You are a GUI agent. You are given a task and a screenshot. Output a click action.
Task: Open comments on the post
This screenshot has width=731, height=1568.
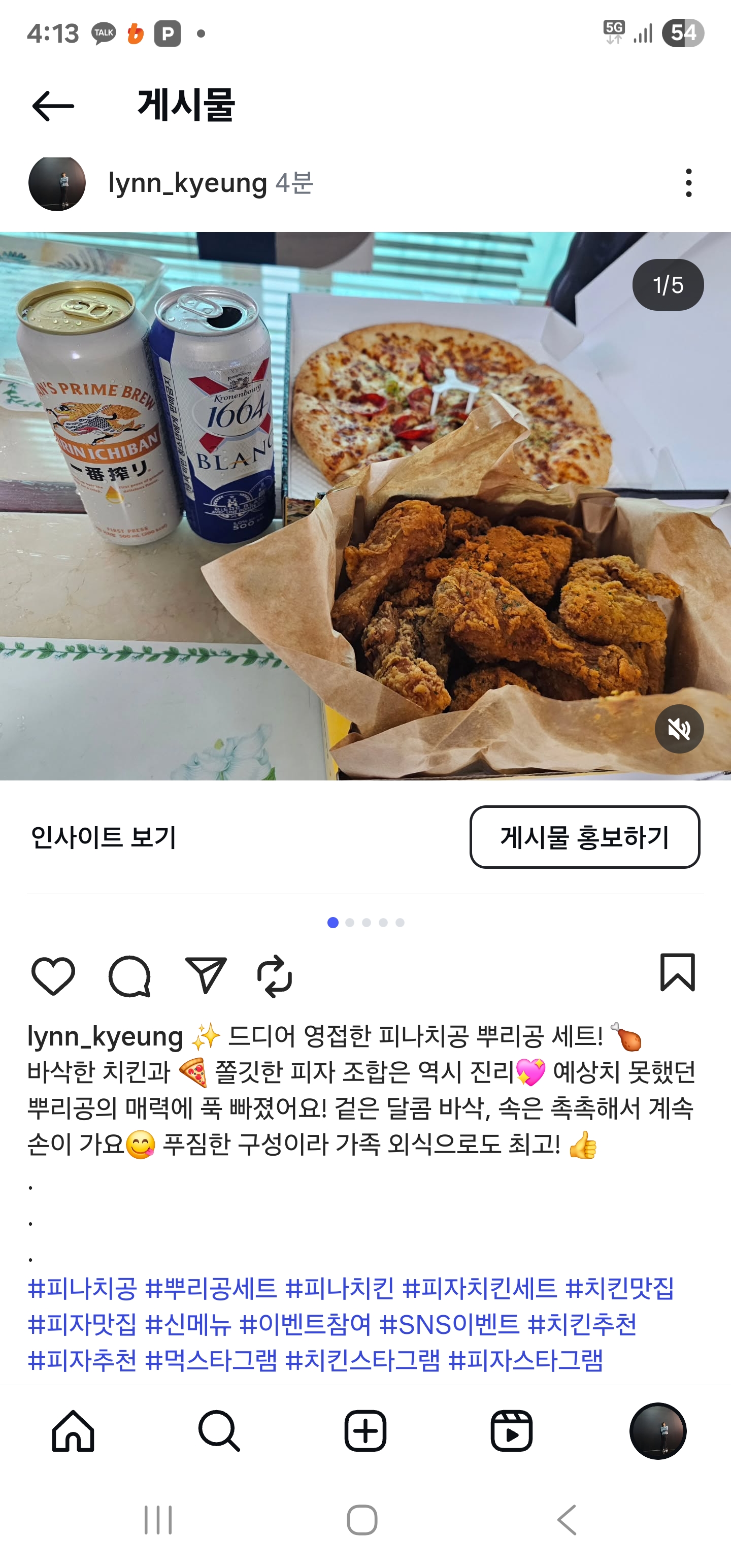(129, 976)
